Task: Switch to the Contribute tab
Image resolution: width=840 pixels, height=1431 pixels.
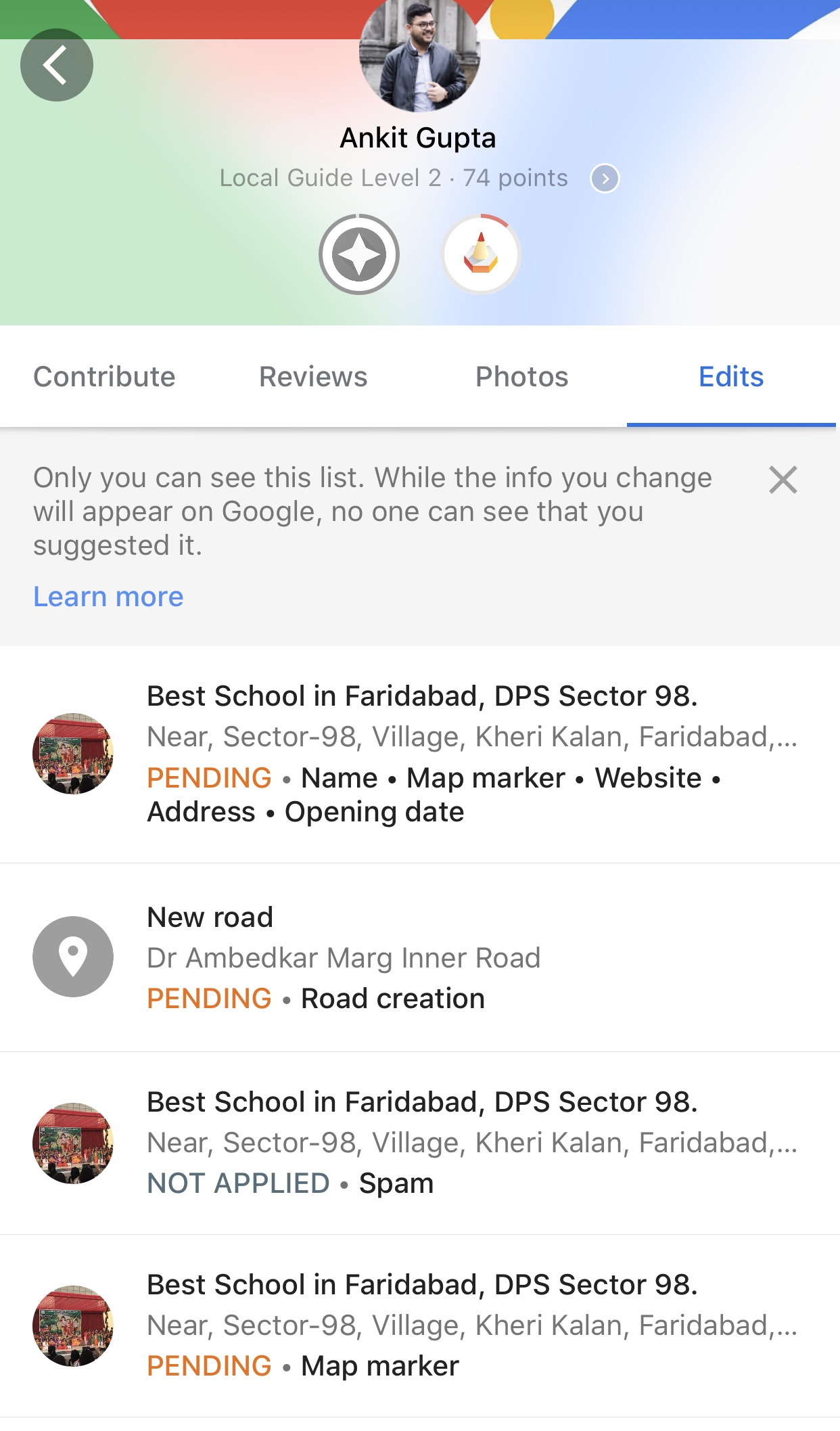Action: pyautogui.click(x=104, y=377)
